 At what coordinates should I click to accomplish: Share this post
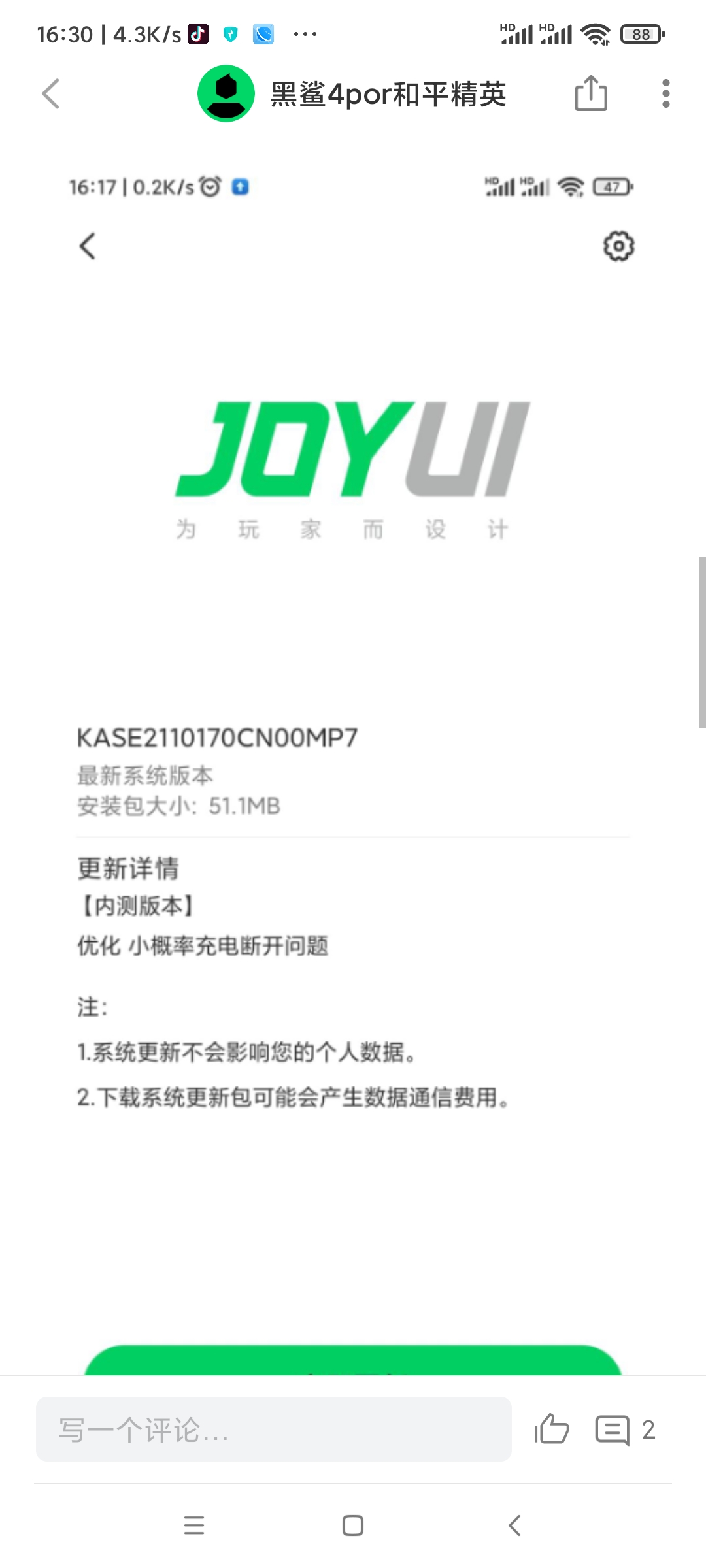click(591, 93)
